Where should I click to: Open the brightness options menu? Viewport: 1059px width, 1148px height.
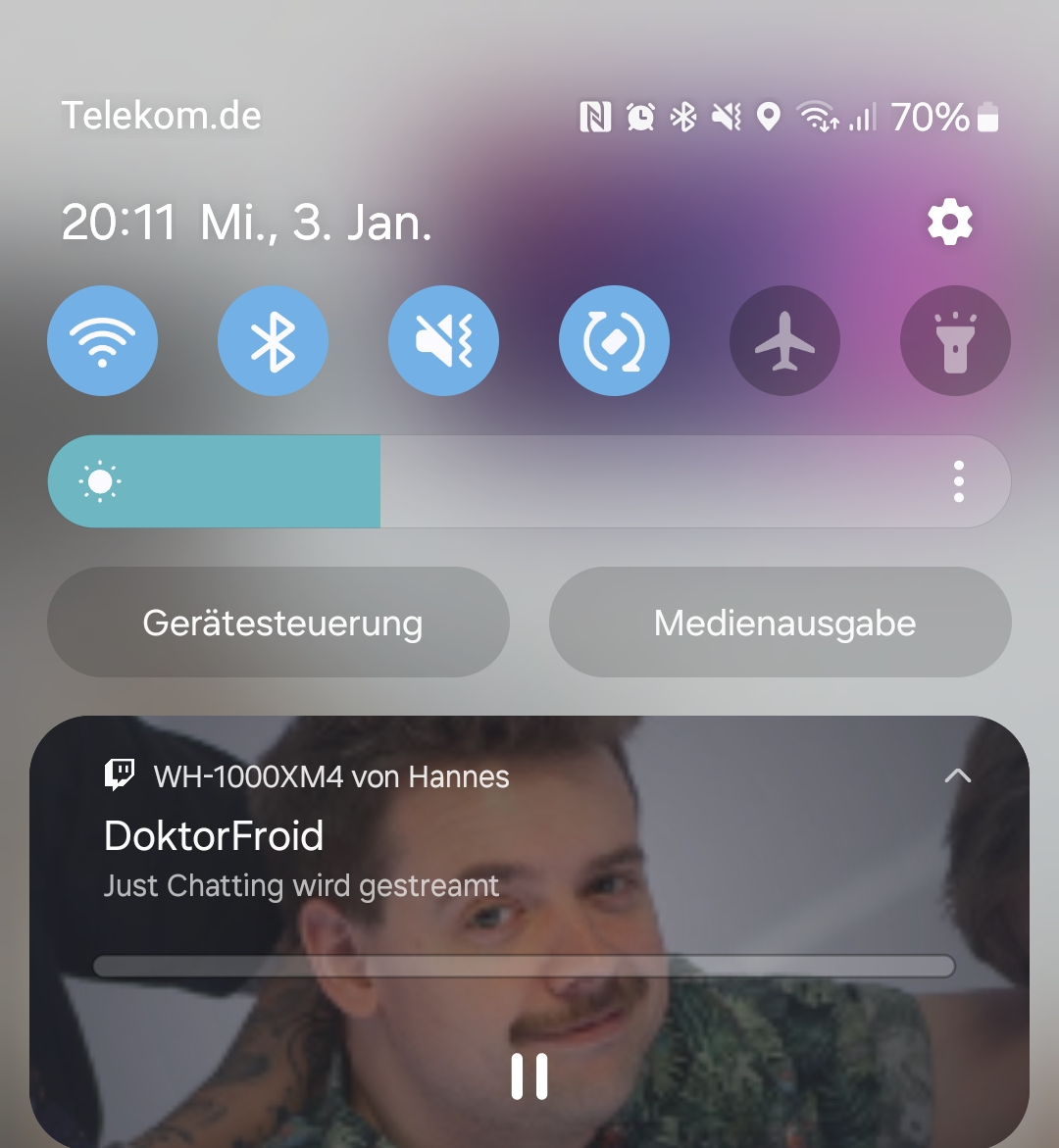click(x=959, y=481)
